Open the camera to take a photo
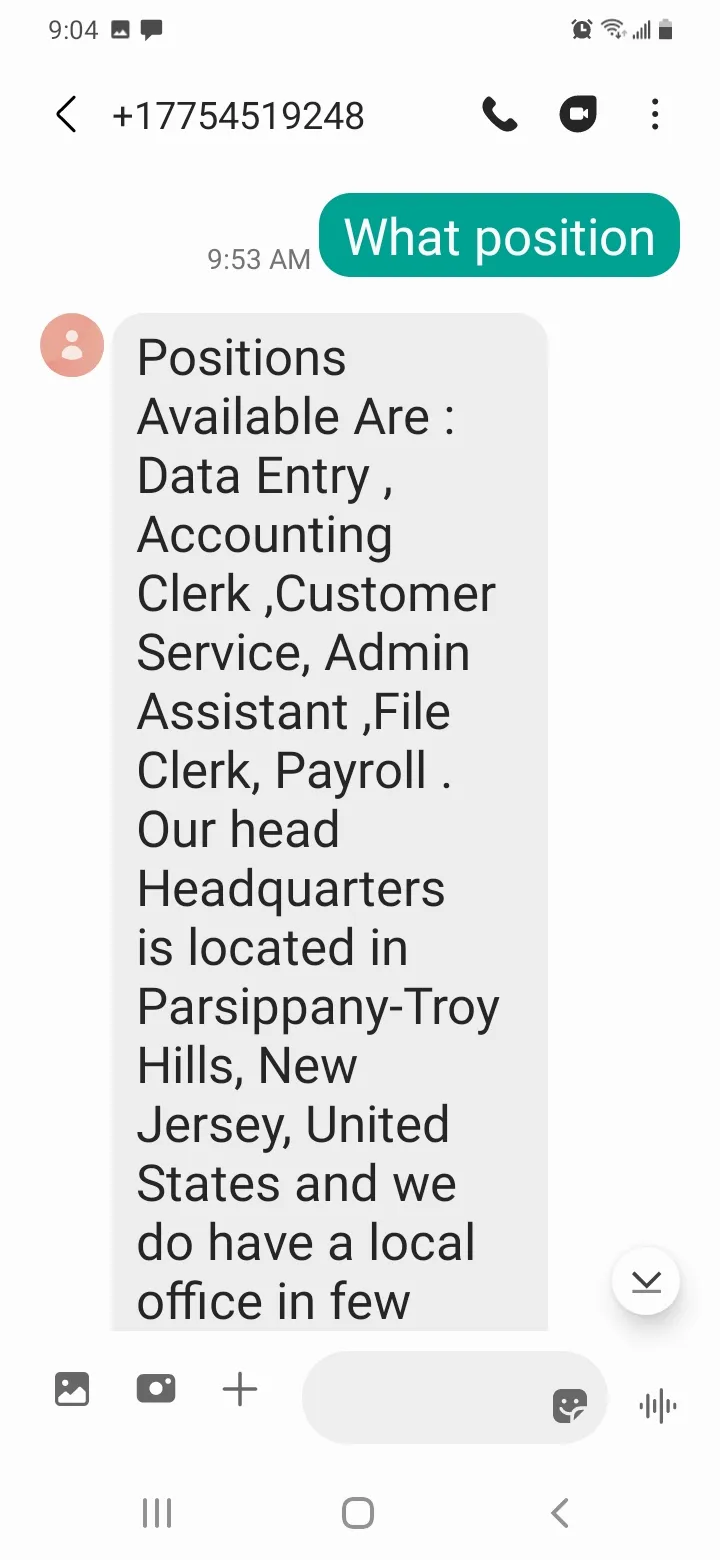 click(156, 1389)
